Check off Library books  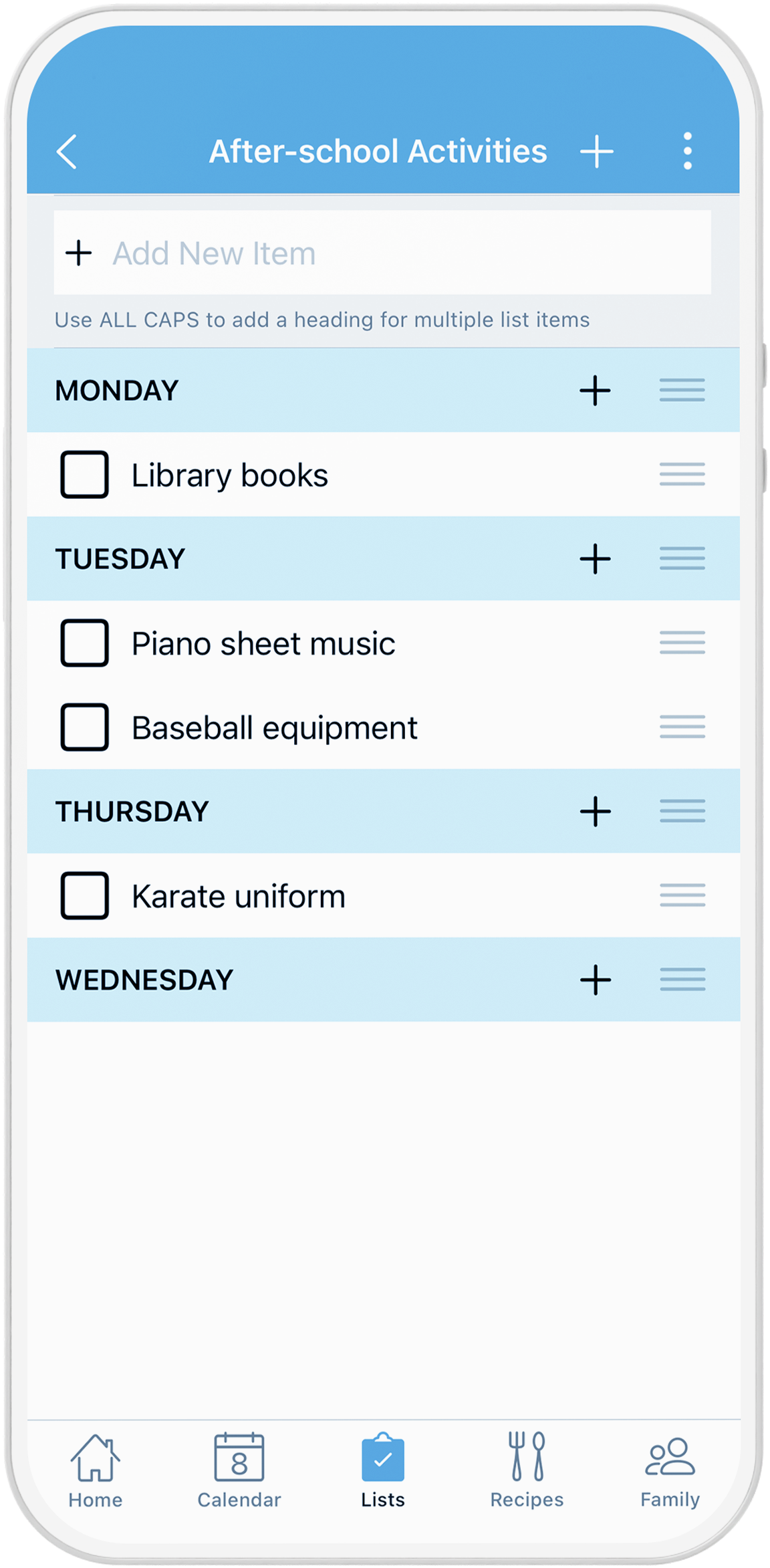[84, 475]
